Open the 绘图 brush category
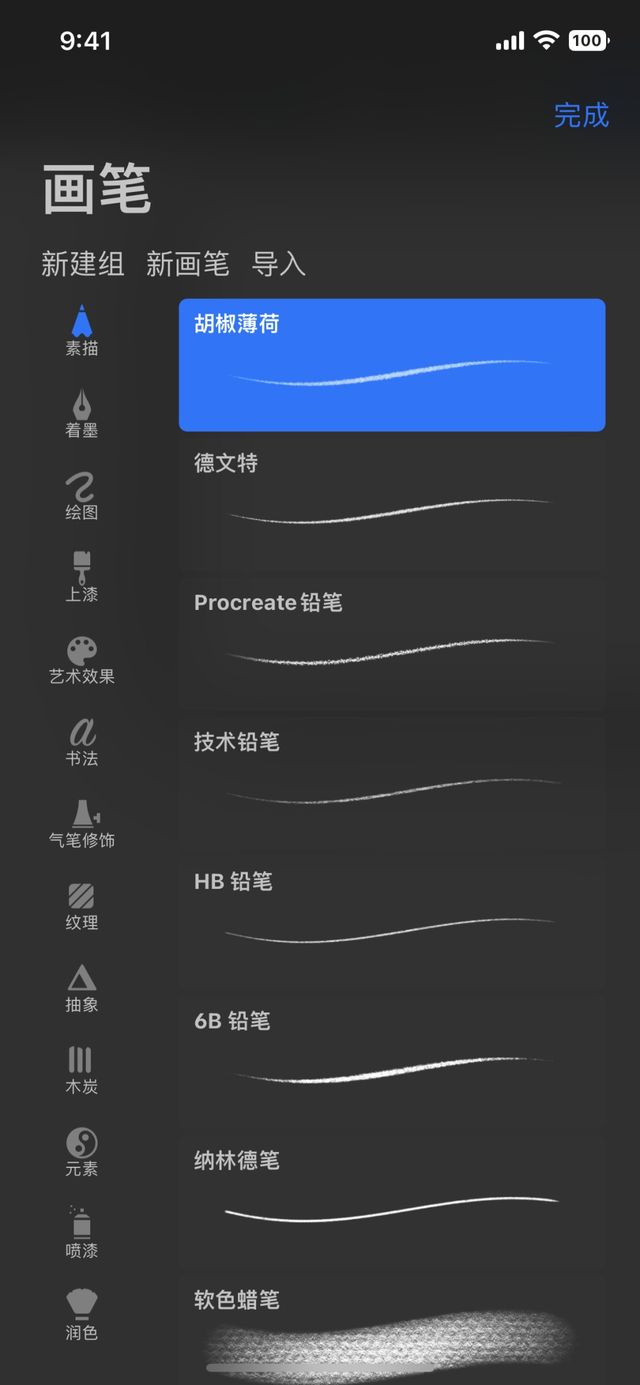 click(x=82, y=496)
